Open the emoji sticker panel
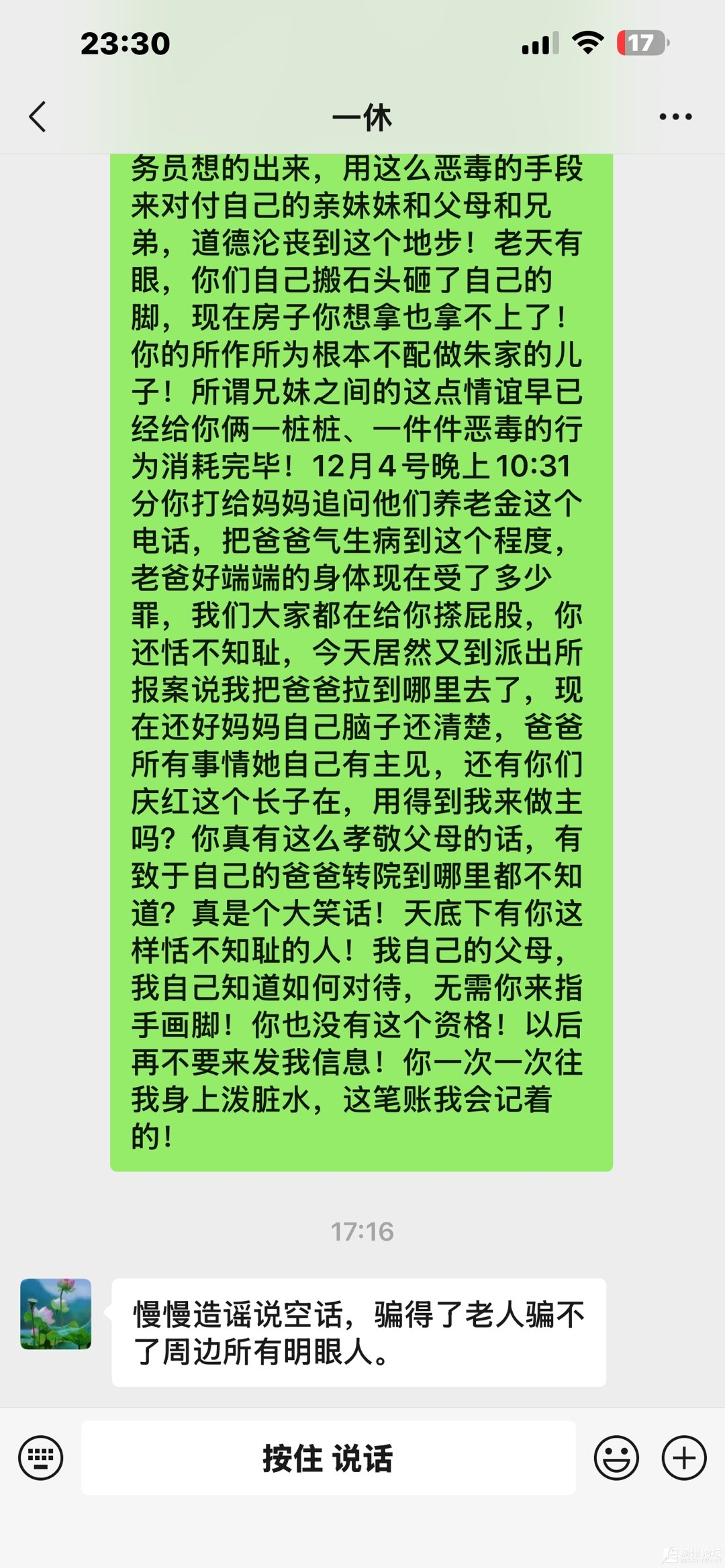The height and width of the screenshot is (1568, 725). pyautogui.click(x=616, y=1457)
